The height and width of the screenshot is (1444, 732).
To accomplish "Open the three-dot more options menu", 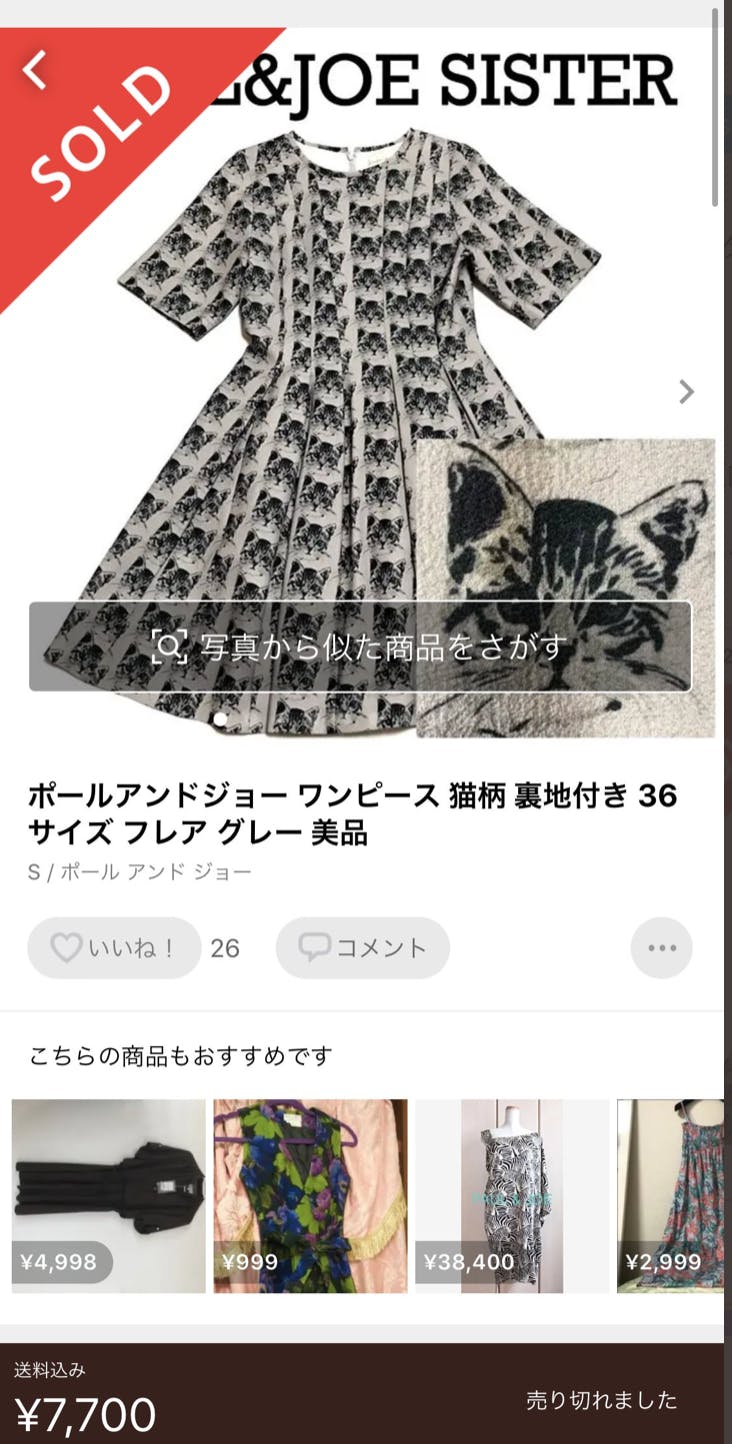I will (x=662, y=948).
